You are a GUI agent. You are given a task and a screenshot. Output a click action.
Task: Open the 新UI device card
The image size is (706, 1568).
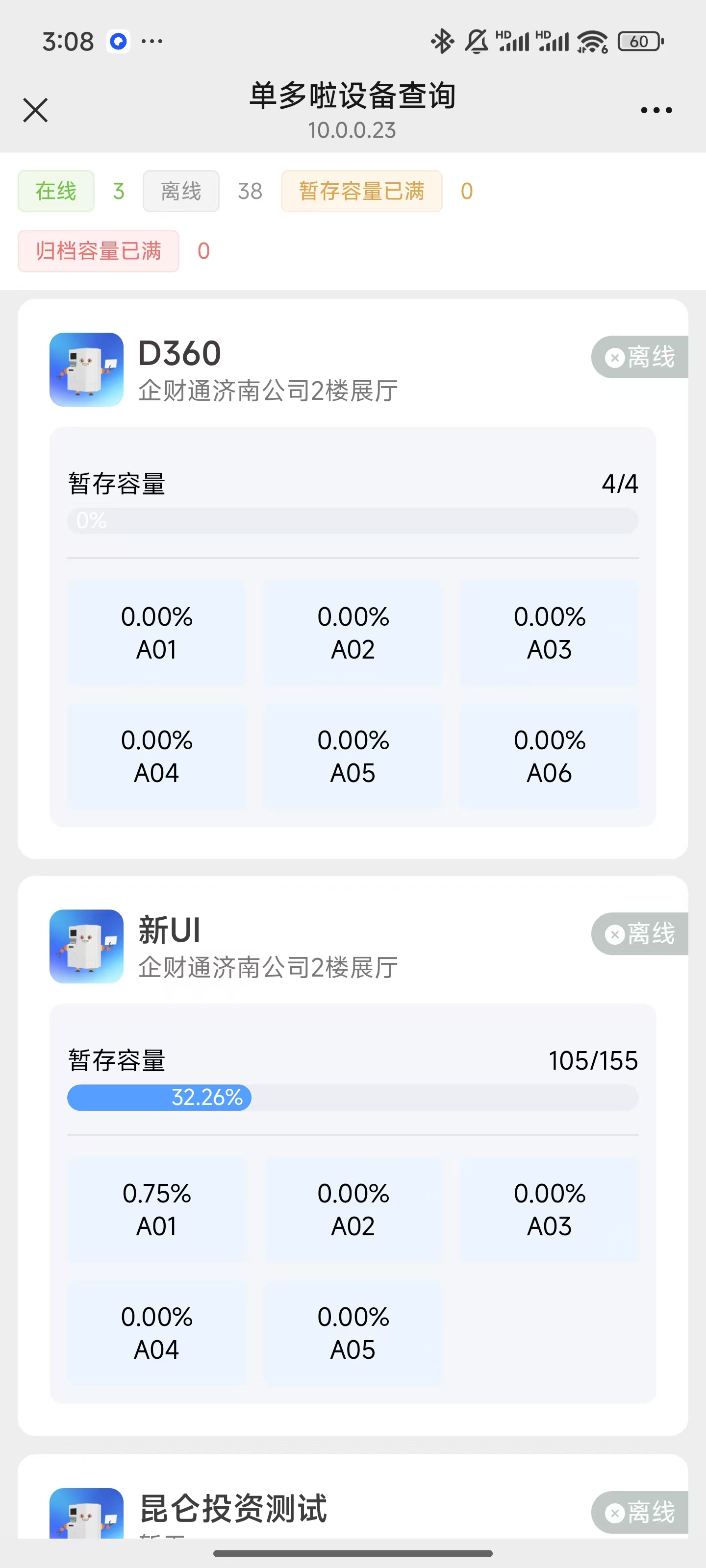pyautogui.click(x=268, y=946)
